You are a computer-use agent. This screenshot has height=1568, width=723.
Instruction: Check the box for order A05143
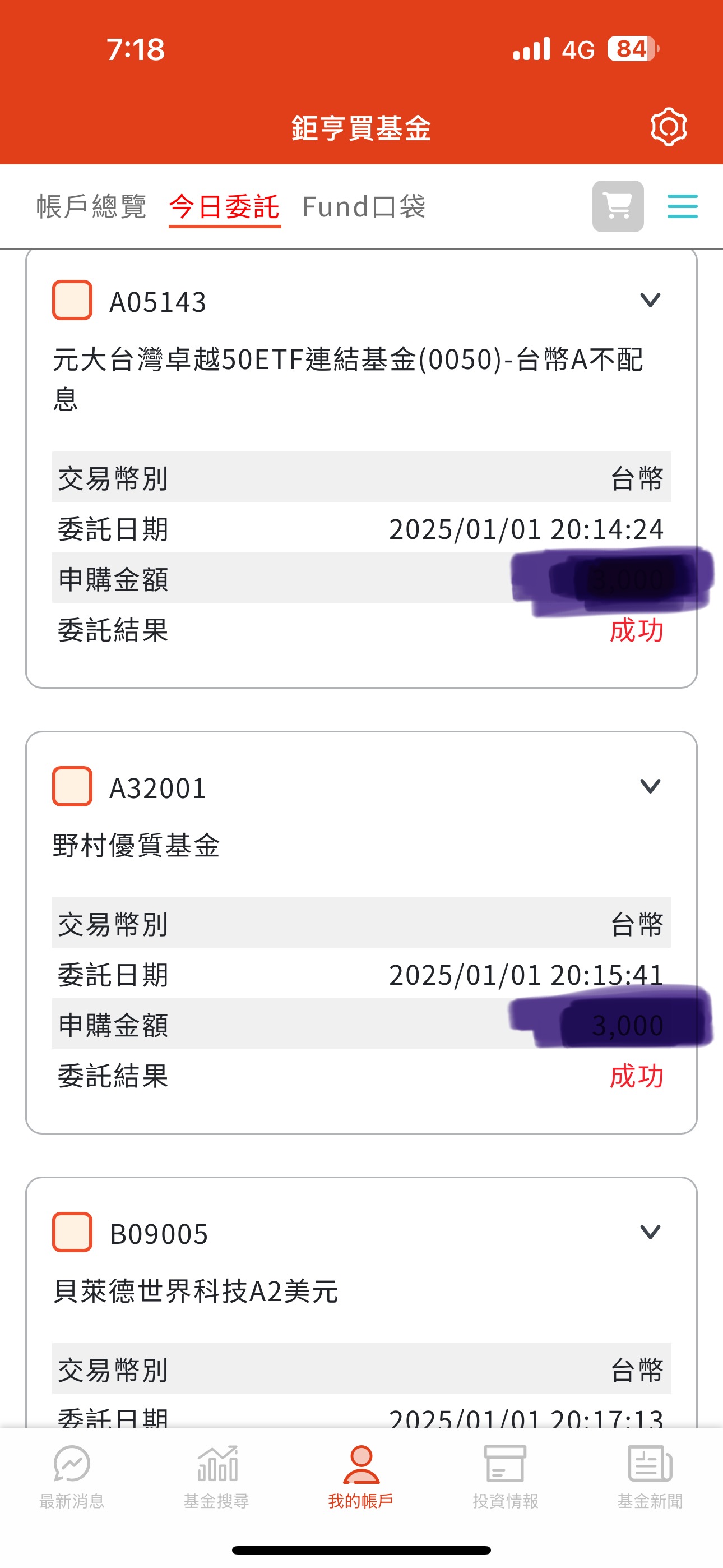[x=72, y=300]
